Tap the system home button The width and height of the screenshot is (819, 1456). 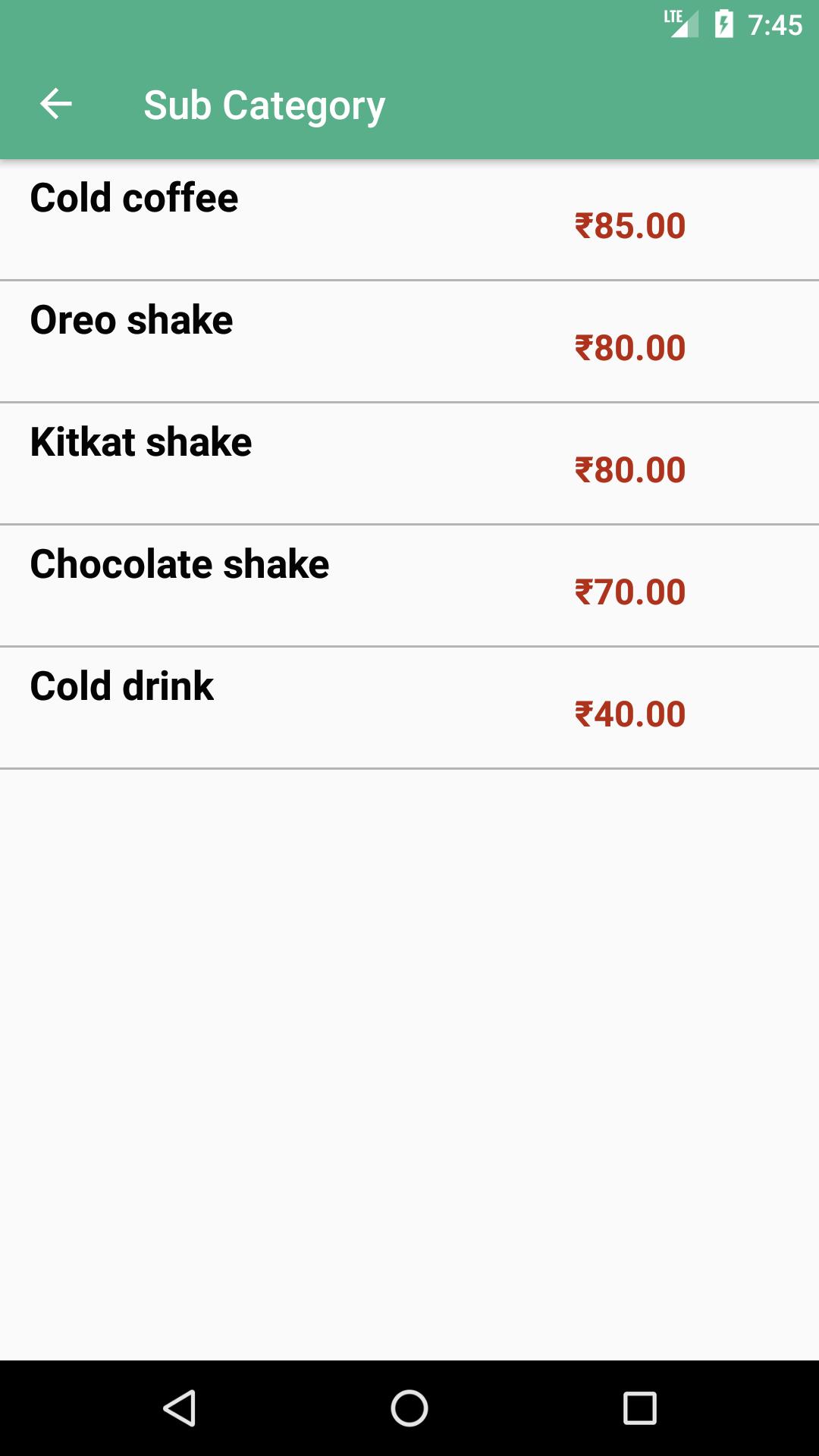[x=409, y=1408]
